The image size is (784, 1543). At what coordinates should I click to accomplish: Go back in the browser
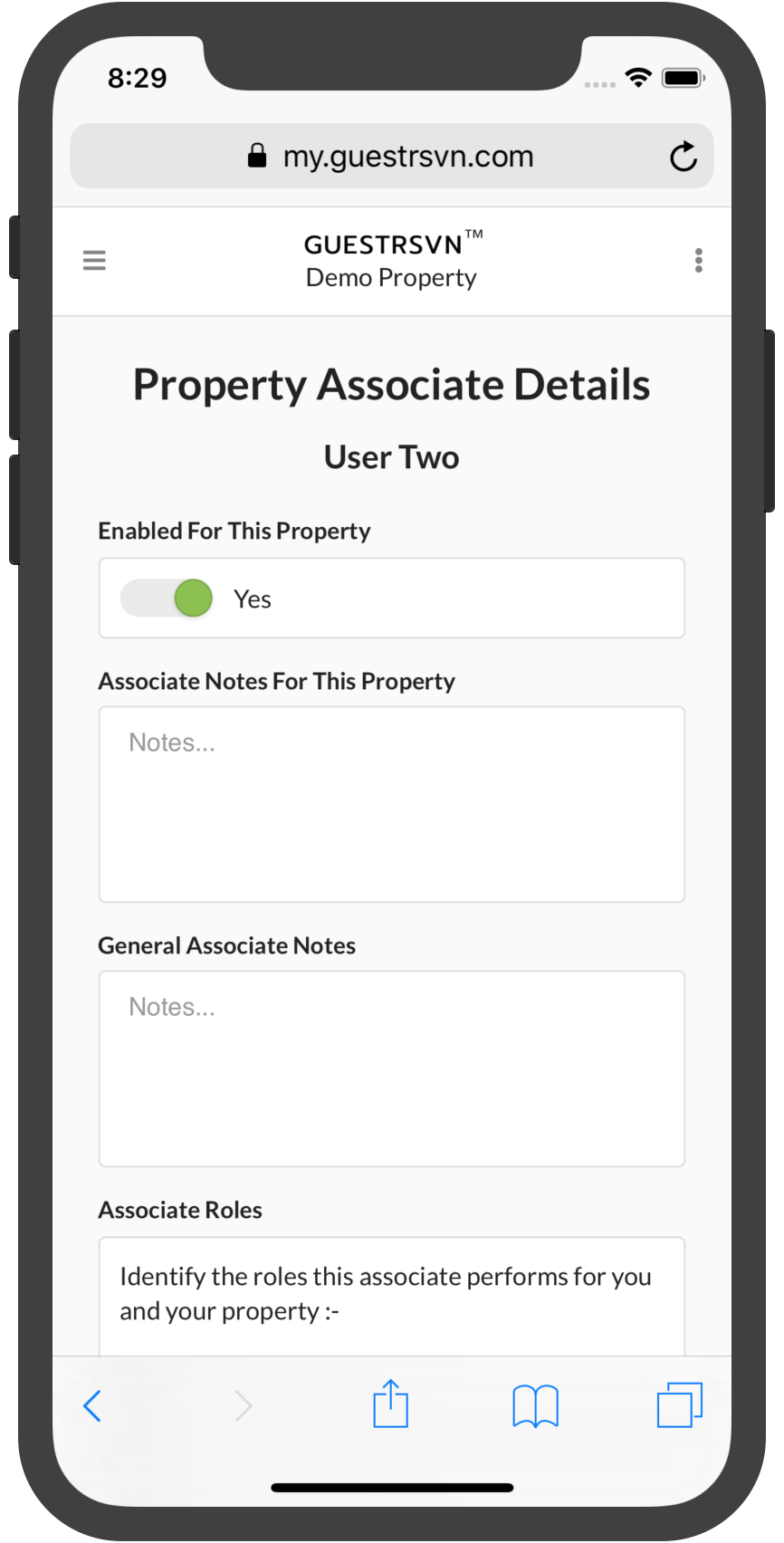pyautogui.click(x=92, y=1405)
